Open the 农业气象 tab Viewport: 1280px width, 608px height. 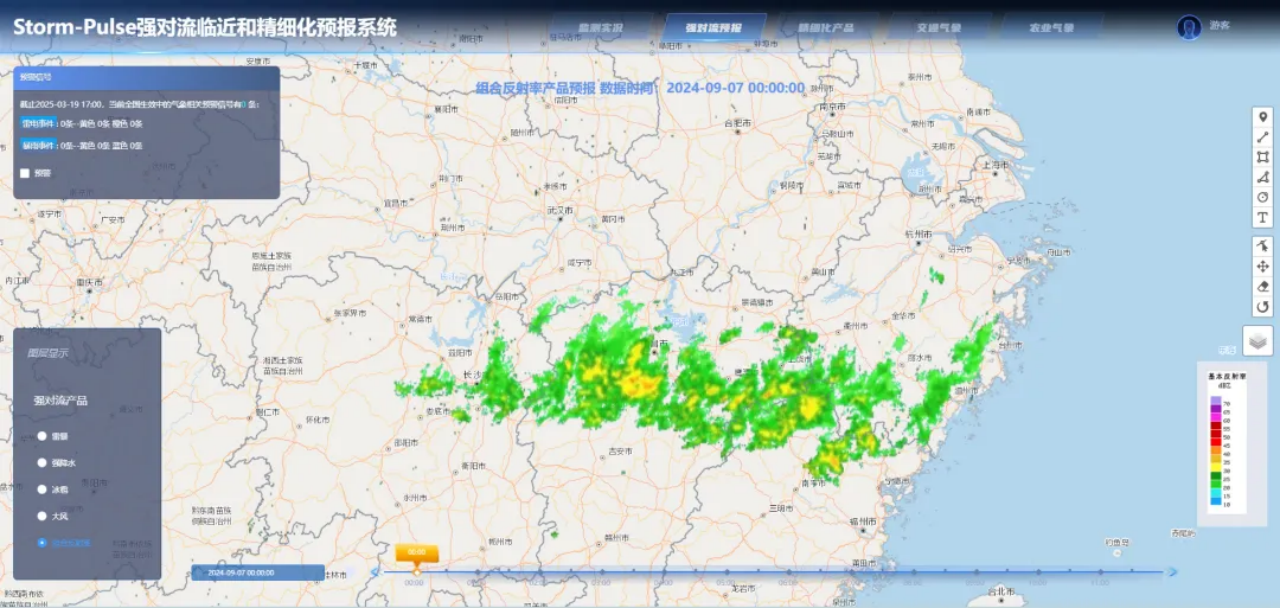(x=1051, y=27)
